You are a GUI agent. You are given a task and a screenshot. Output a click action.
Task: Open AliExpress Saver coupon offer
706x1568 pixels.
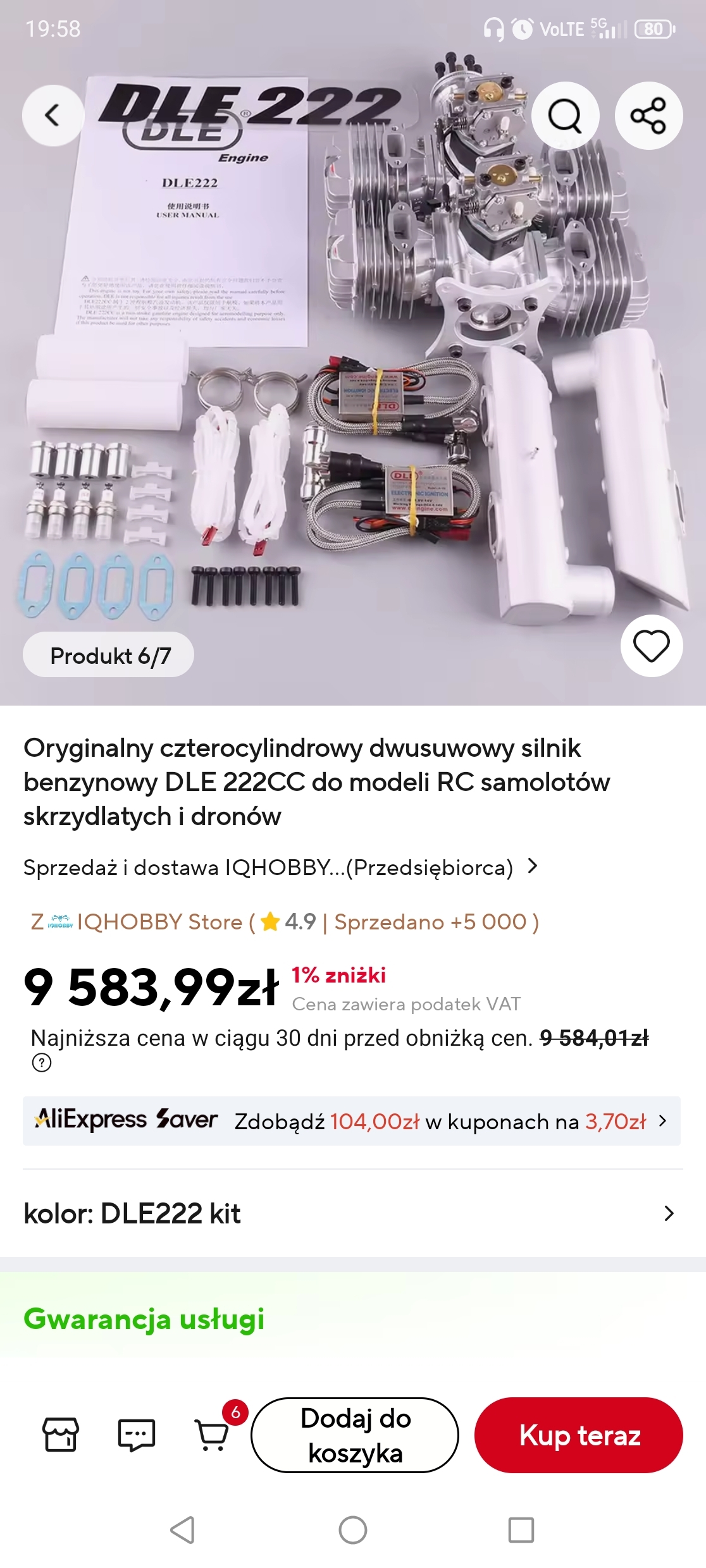[352, 1121]
